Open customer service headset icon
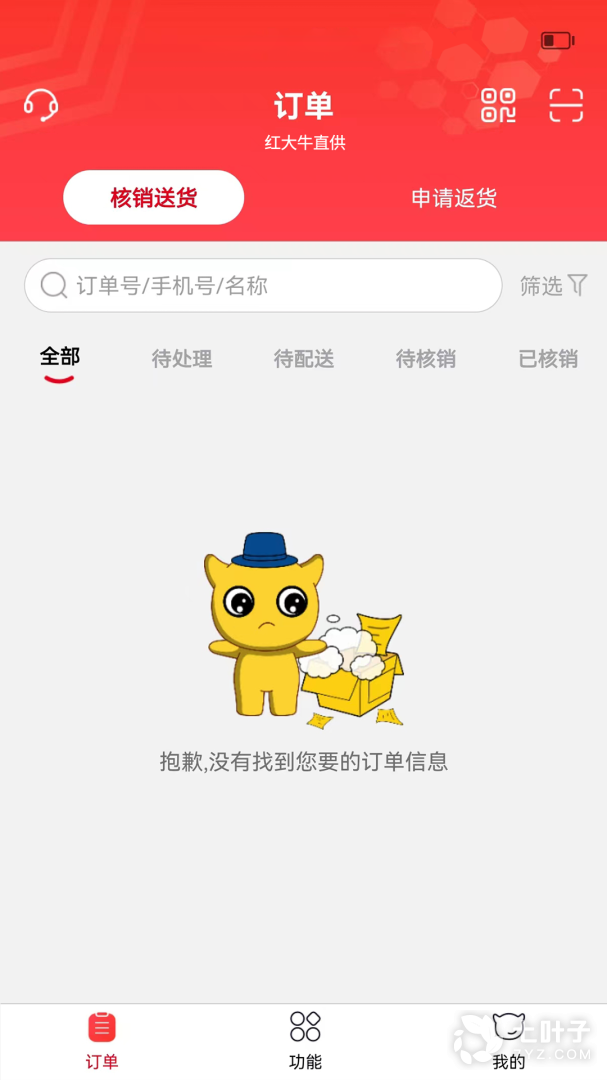This screenshot has height=1080, width=607. click(x=41, y=105)
